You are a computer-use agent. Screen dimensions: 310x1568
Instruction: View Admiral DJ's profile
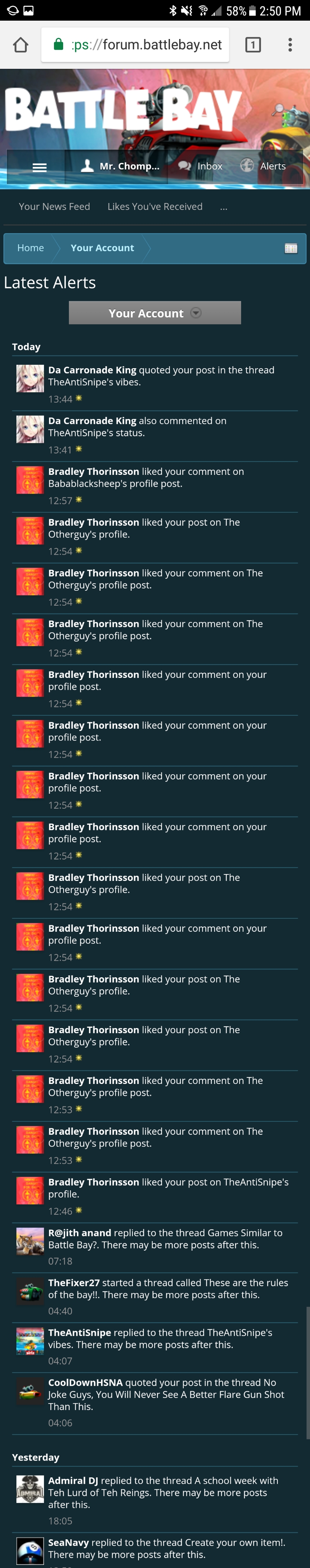point(72,1480)
